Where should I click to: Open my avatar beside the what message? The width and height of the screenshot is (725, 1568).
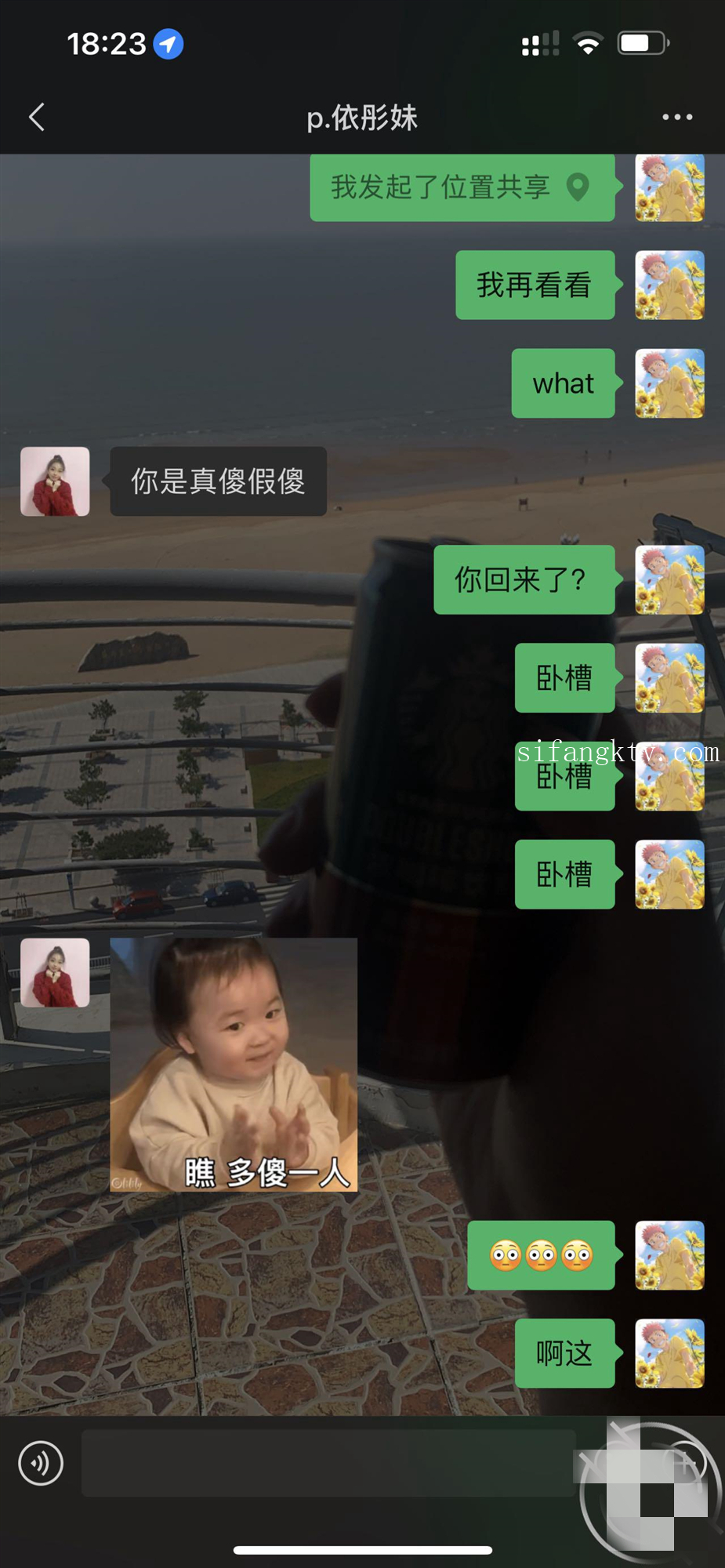[x=669, y=383]
